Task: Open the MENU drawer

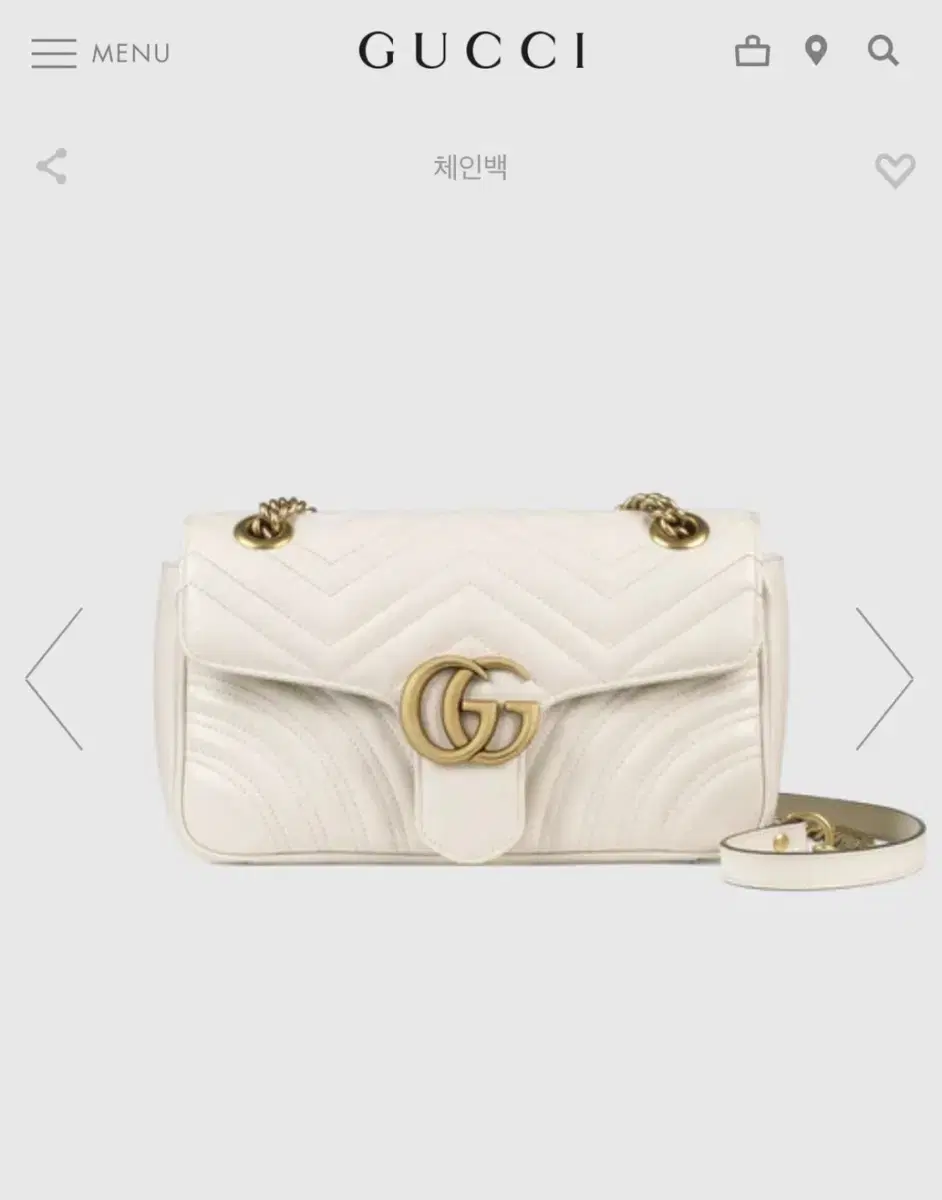Action: click(100, 53)
